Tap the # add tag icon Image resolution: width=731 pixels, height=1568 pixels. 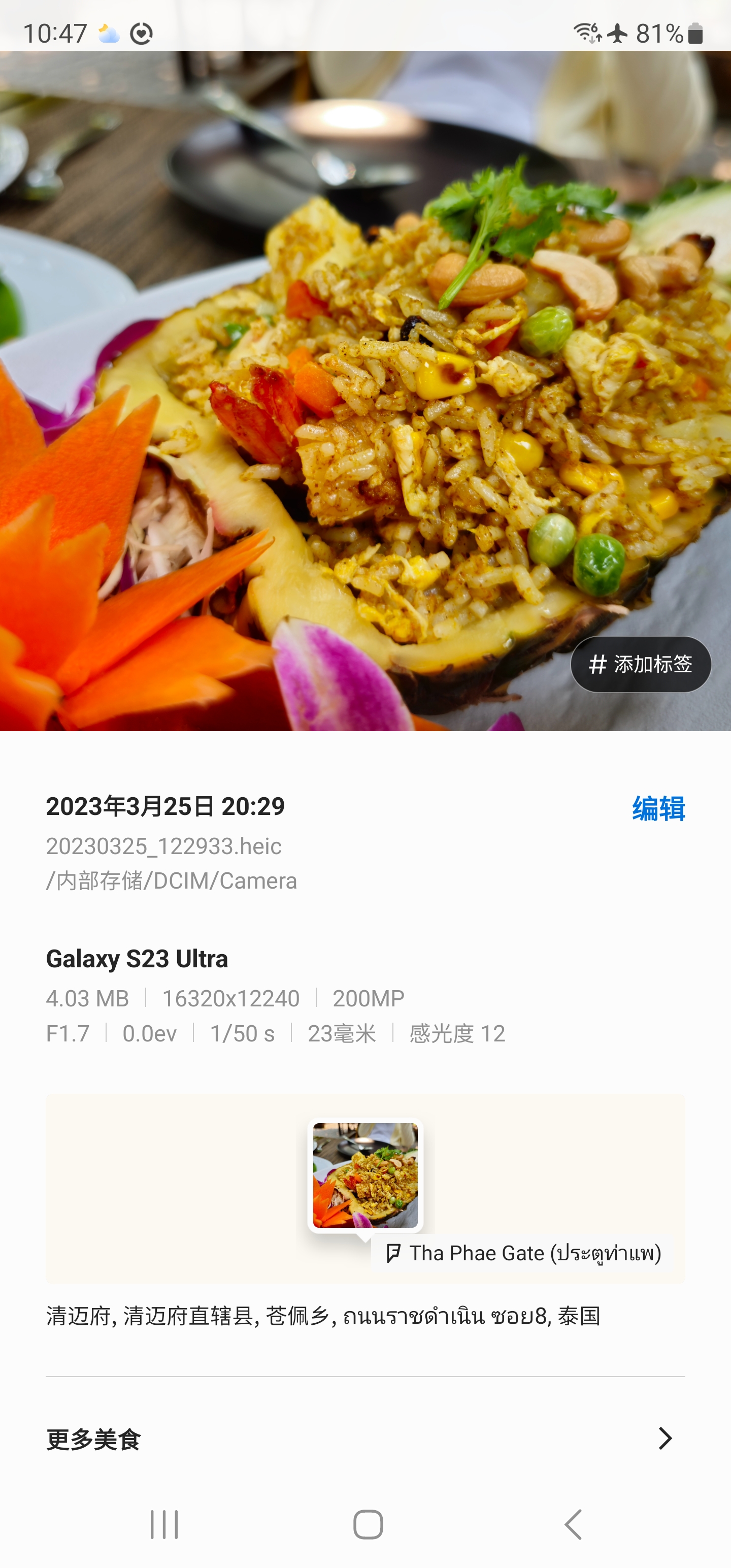(x=599, y=665)
